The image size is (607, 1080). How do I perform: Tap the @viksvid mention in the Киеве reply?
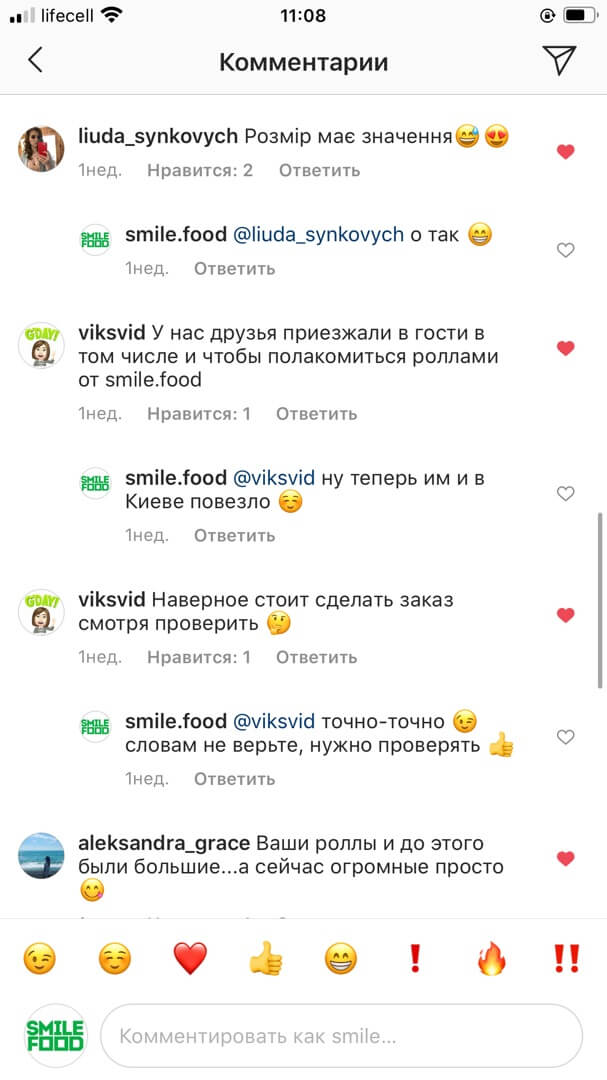(273, 478)
